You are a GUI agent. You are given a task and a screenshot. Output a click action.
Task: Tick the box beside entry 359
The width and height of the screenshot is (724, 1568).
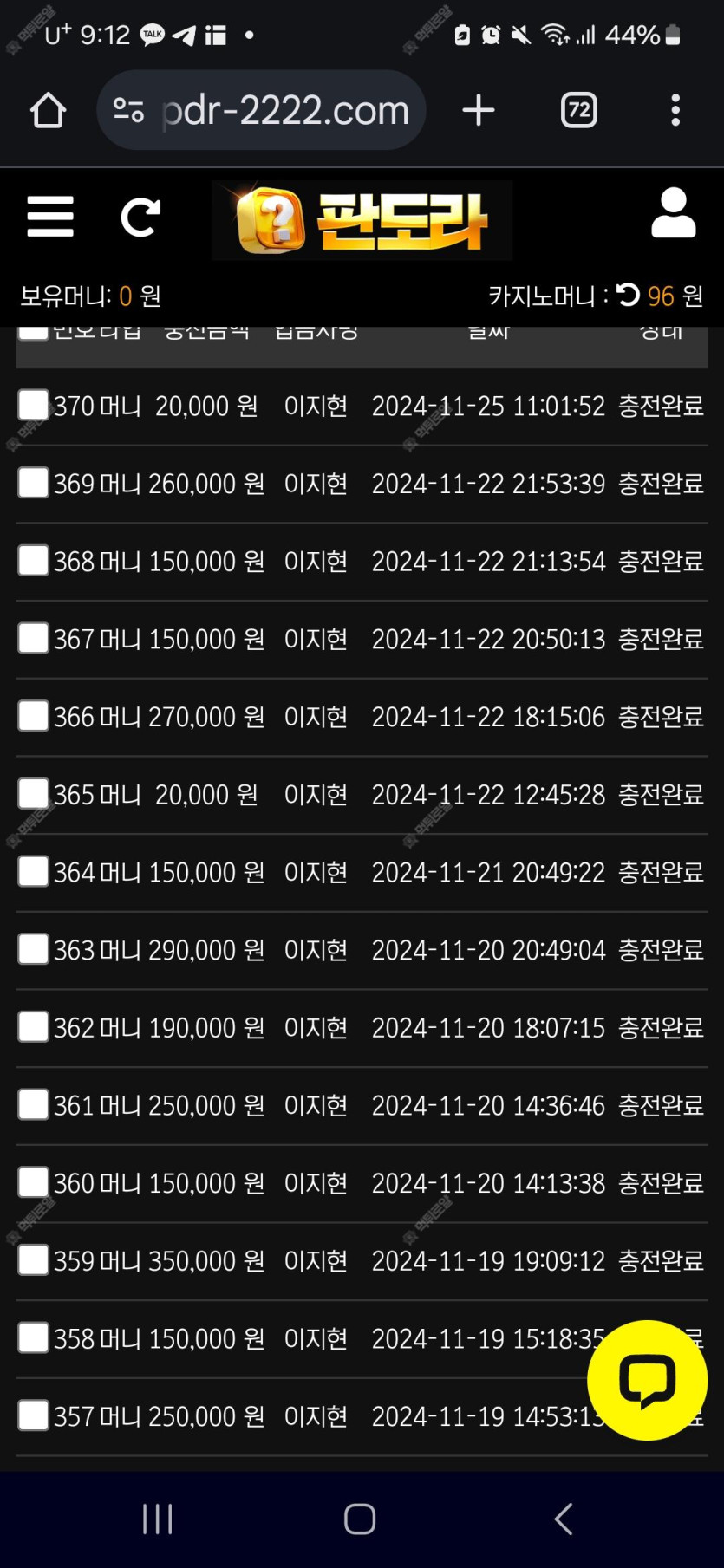tap(34, 1260)
